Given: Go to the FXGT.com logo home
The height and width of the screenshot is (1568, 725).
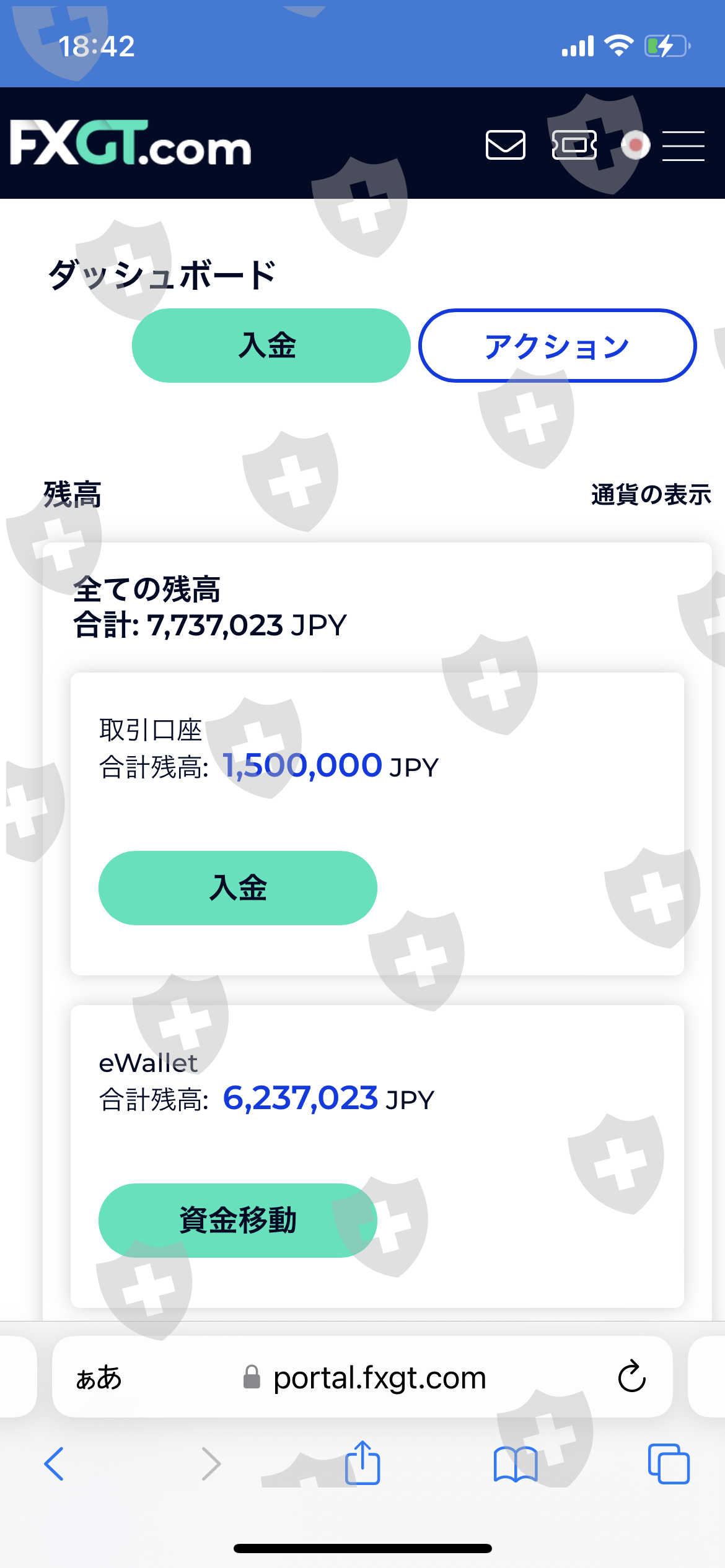Looking at the screenshot, I should coord(131,144).
